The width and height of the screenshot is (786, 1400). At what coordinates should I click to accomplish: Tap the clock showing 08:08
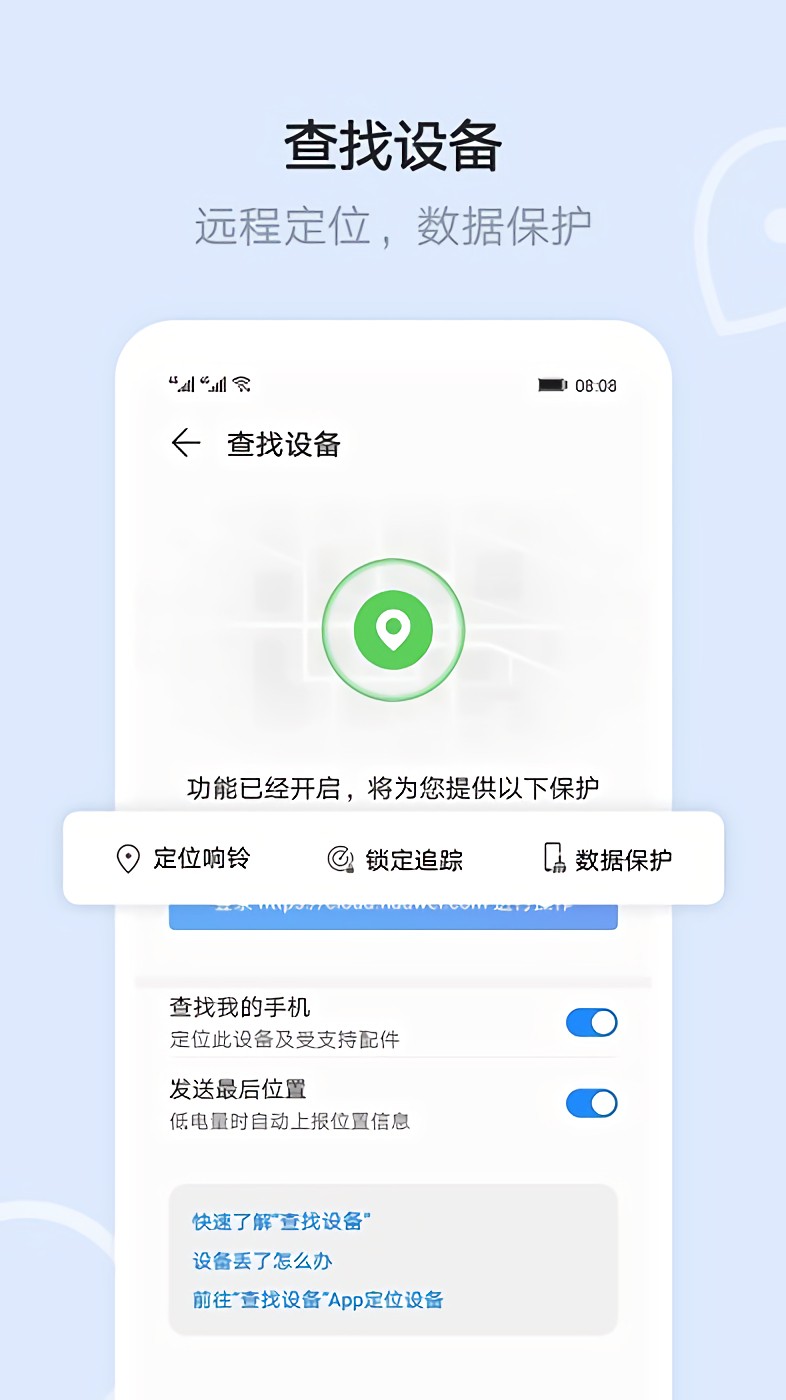[x=596, y=383]
